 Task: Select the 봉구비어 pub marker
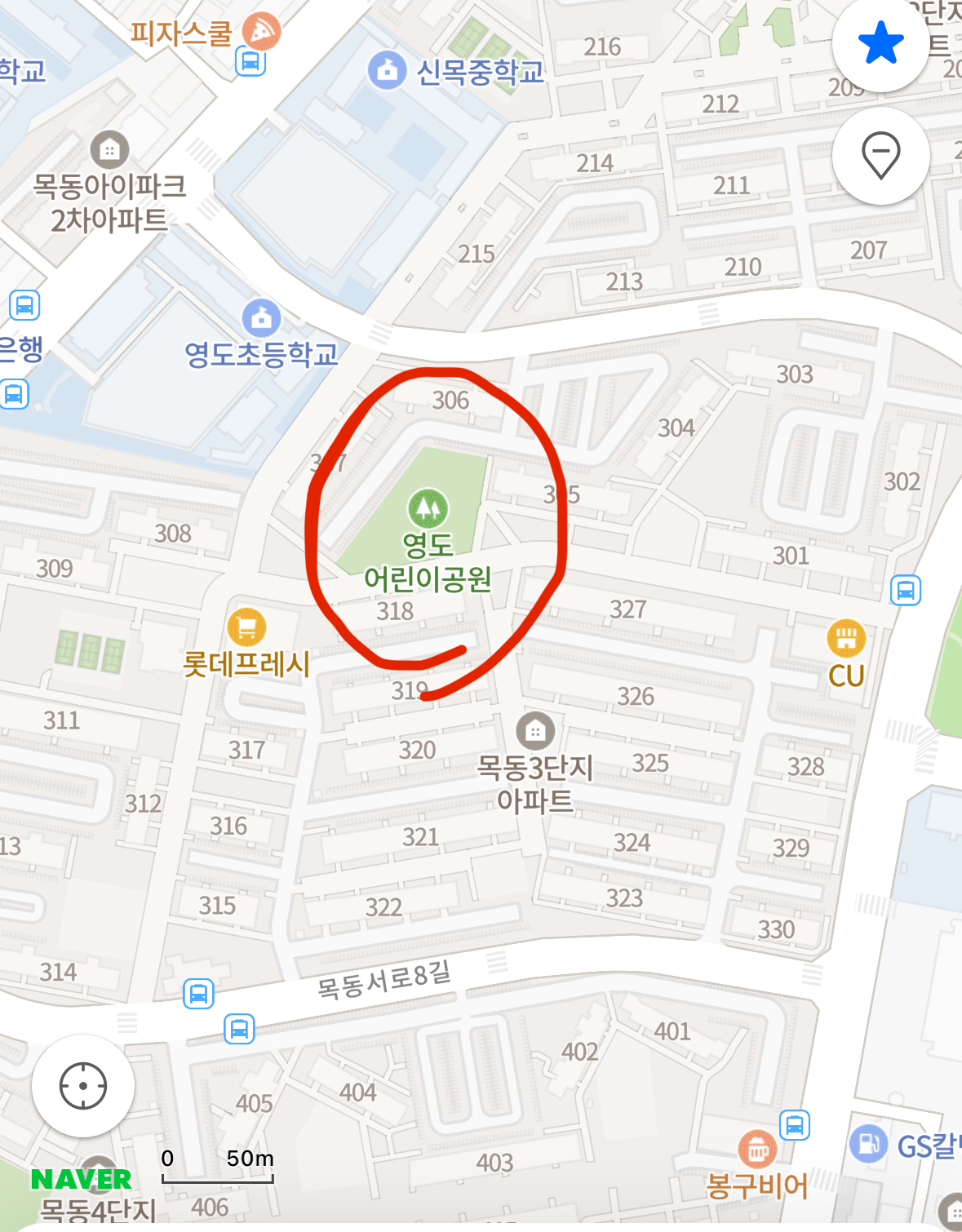click(757, 1150)
